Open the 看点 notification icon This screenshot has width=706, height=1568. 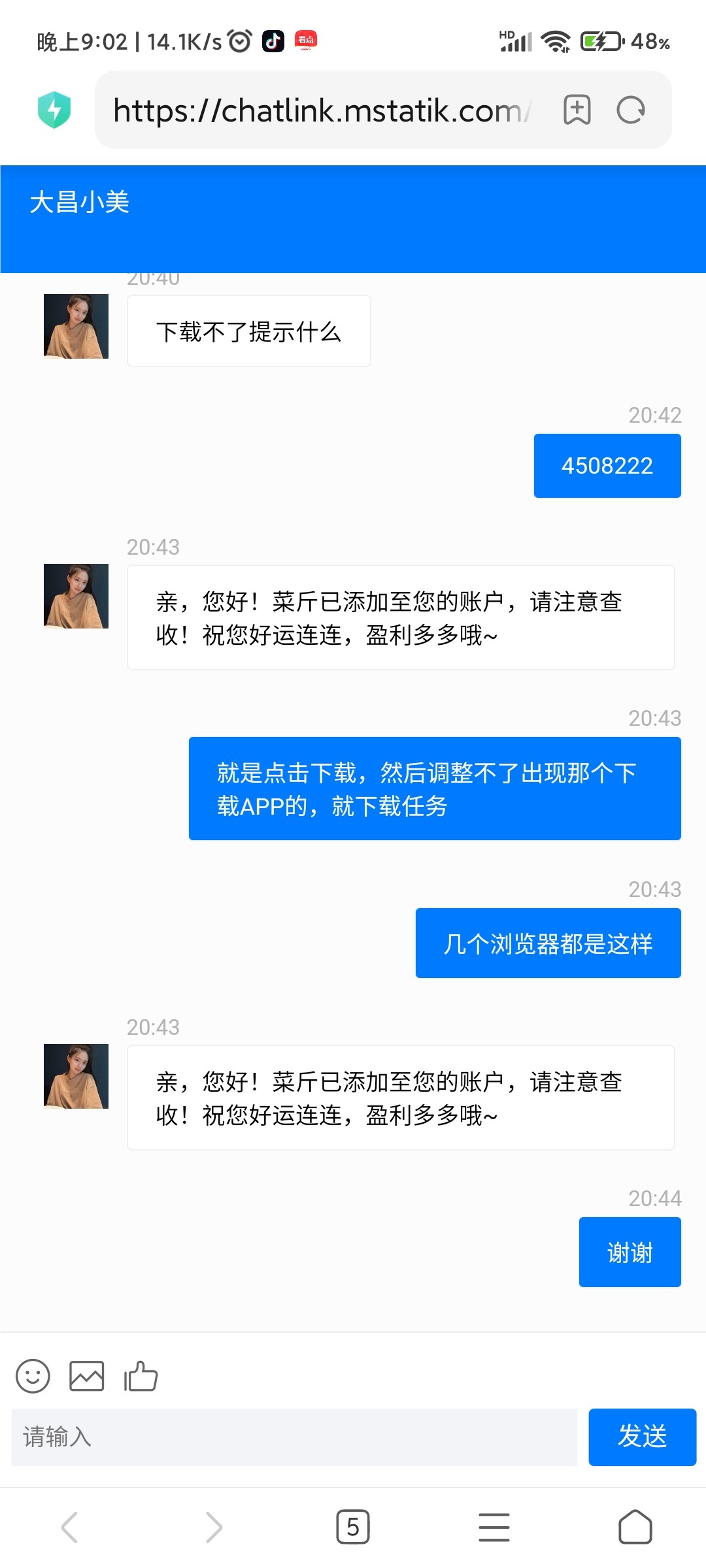305,41
